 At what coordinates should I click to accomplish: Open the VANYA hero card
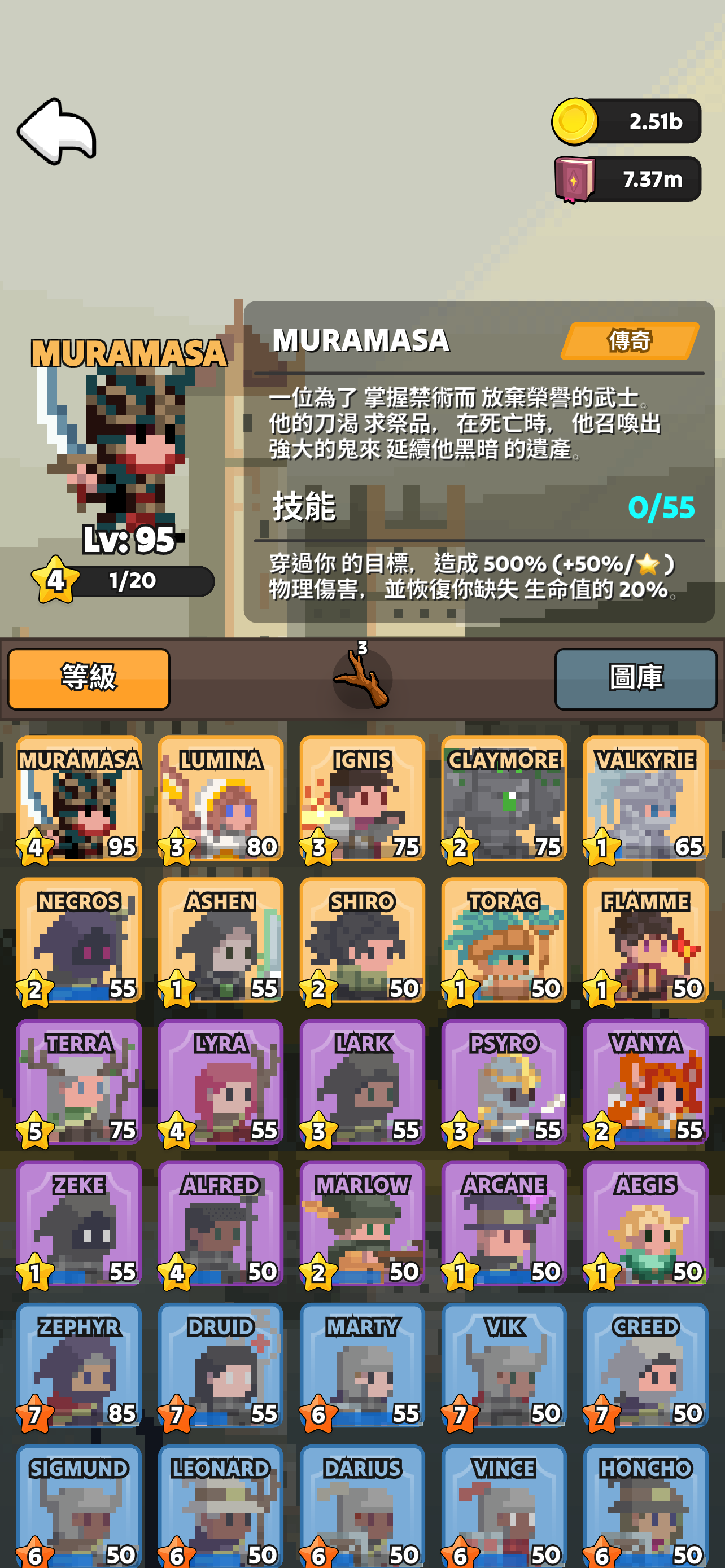coord(645,1081)
